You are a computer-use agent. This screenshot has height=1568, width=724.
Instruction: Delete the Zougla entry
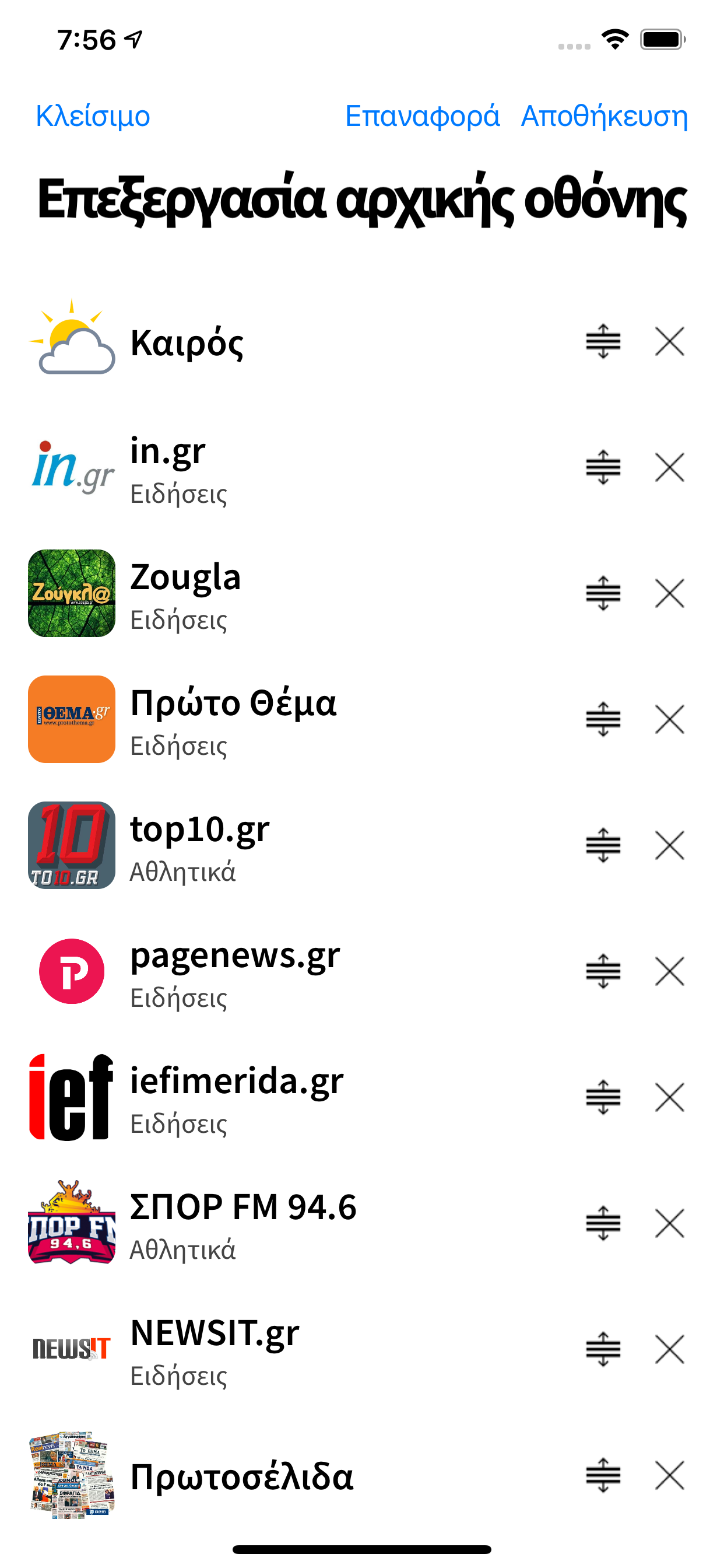coord(669,593)
